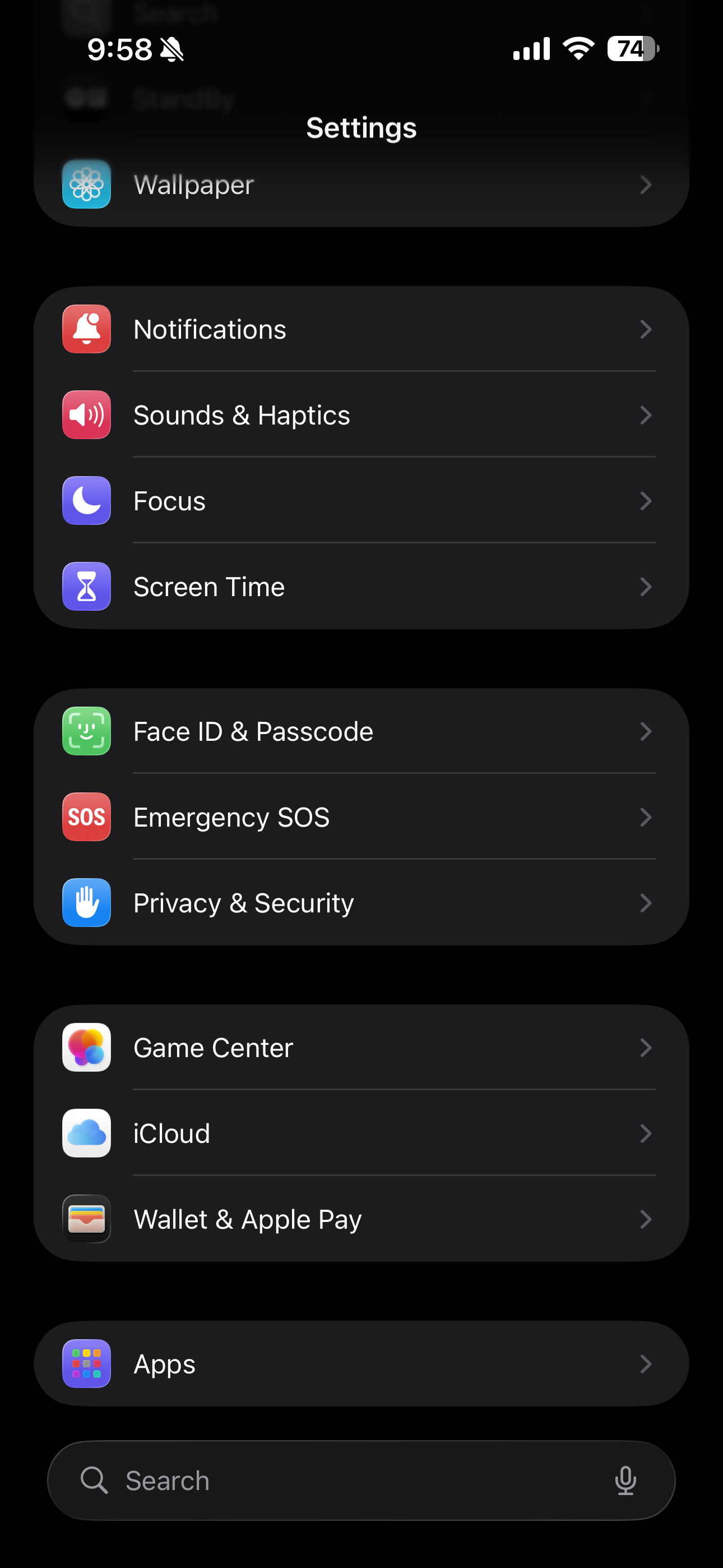Screen dimensions: 723x1568
Task: Open the Wallet & Apple Pay icon
Action: [86, 1219]
